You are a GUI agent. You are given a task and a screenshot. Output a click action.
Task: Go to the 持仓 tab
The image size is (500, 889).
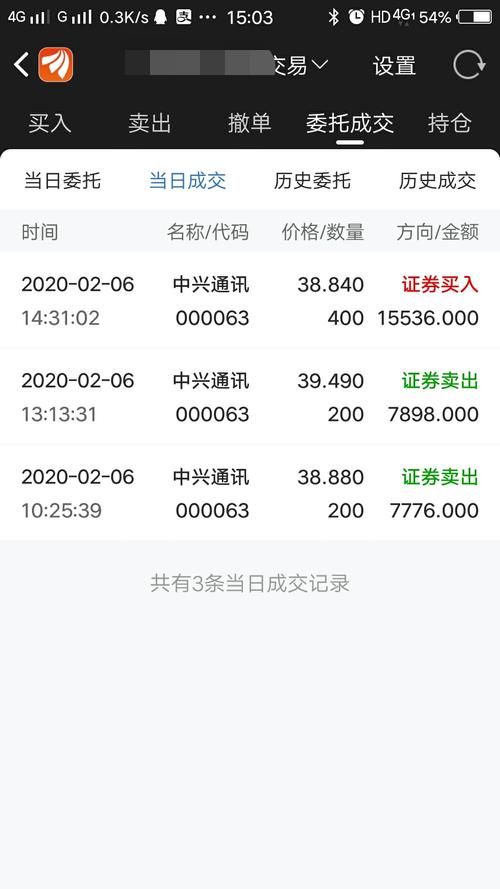450,123
